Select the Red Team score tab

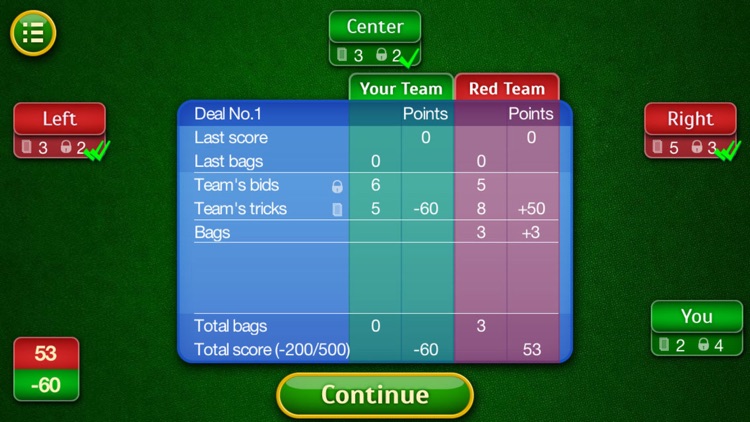coord(506,88)
